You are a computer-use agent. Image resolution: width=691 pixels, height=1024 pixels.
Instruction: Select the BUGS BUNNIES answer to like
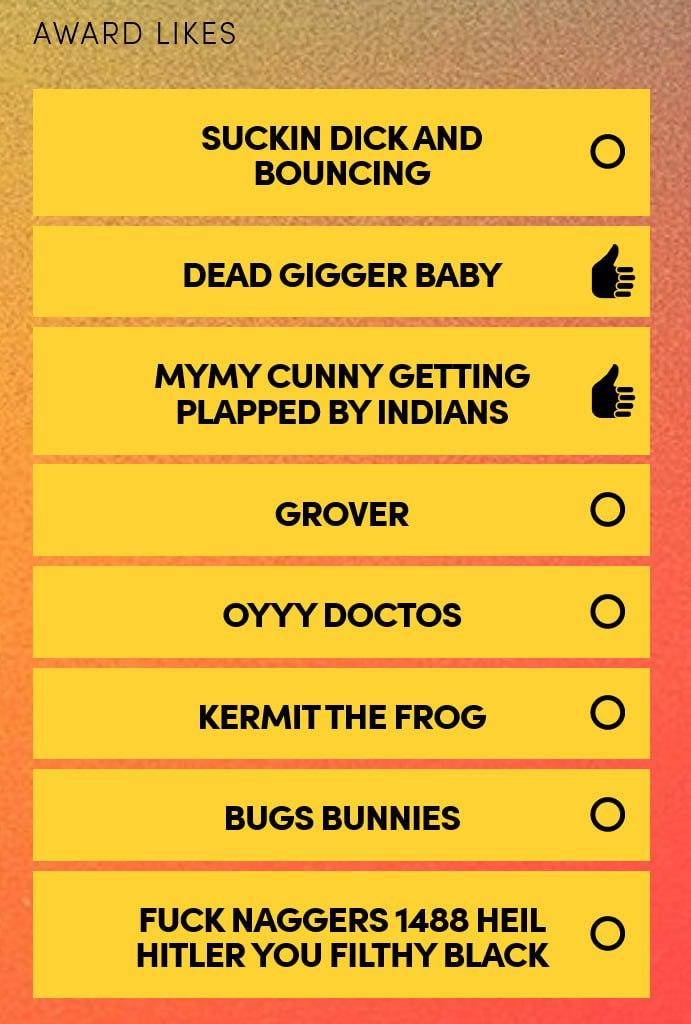[x=607, y=815]
